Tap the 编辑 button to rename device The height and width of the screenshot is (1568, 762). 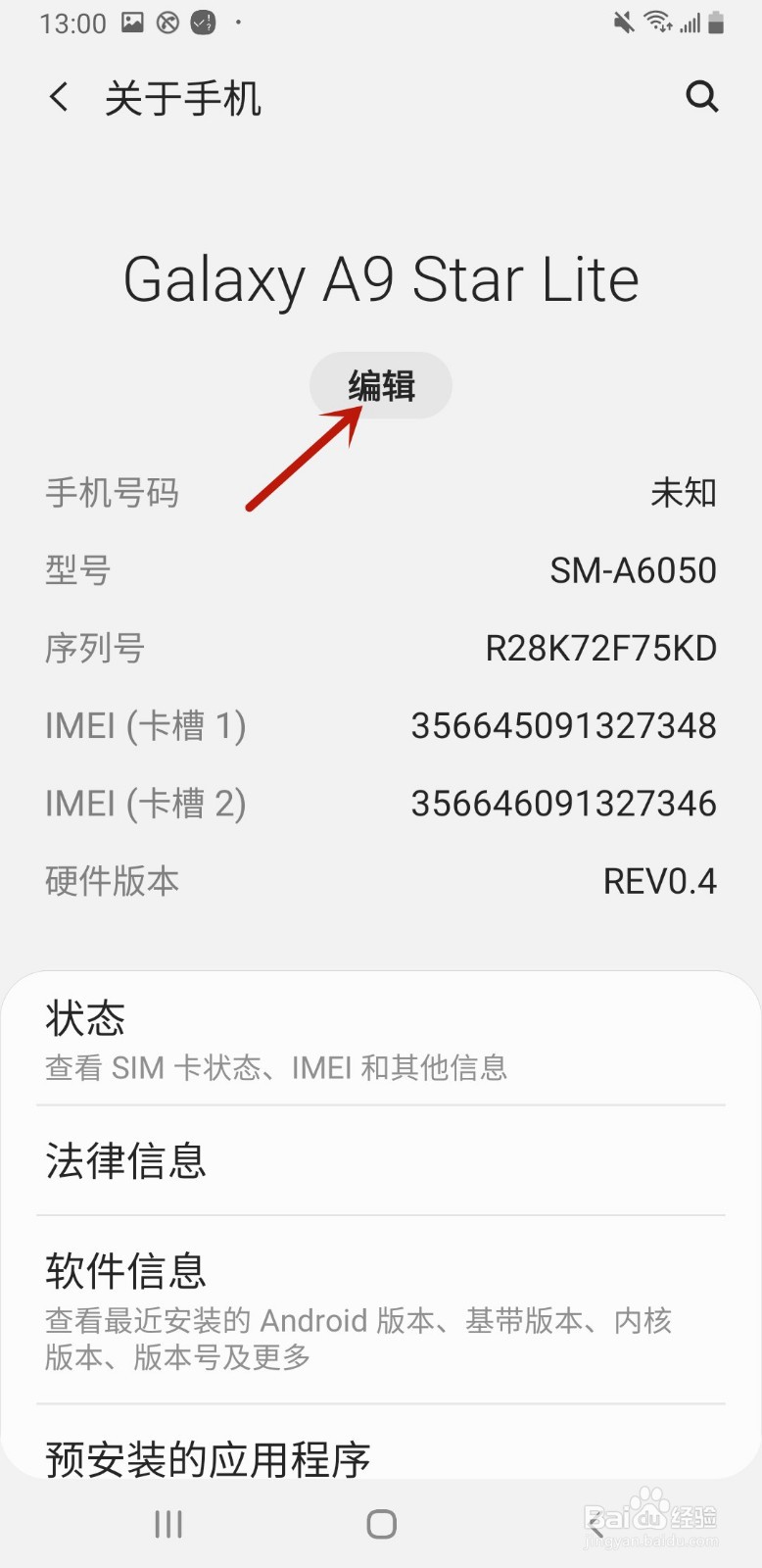pos(381,385)
